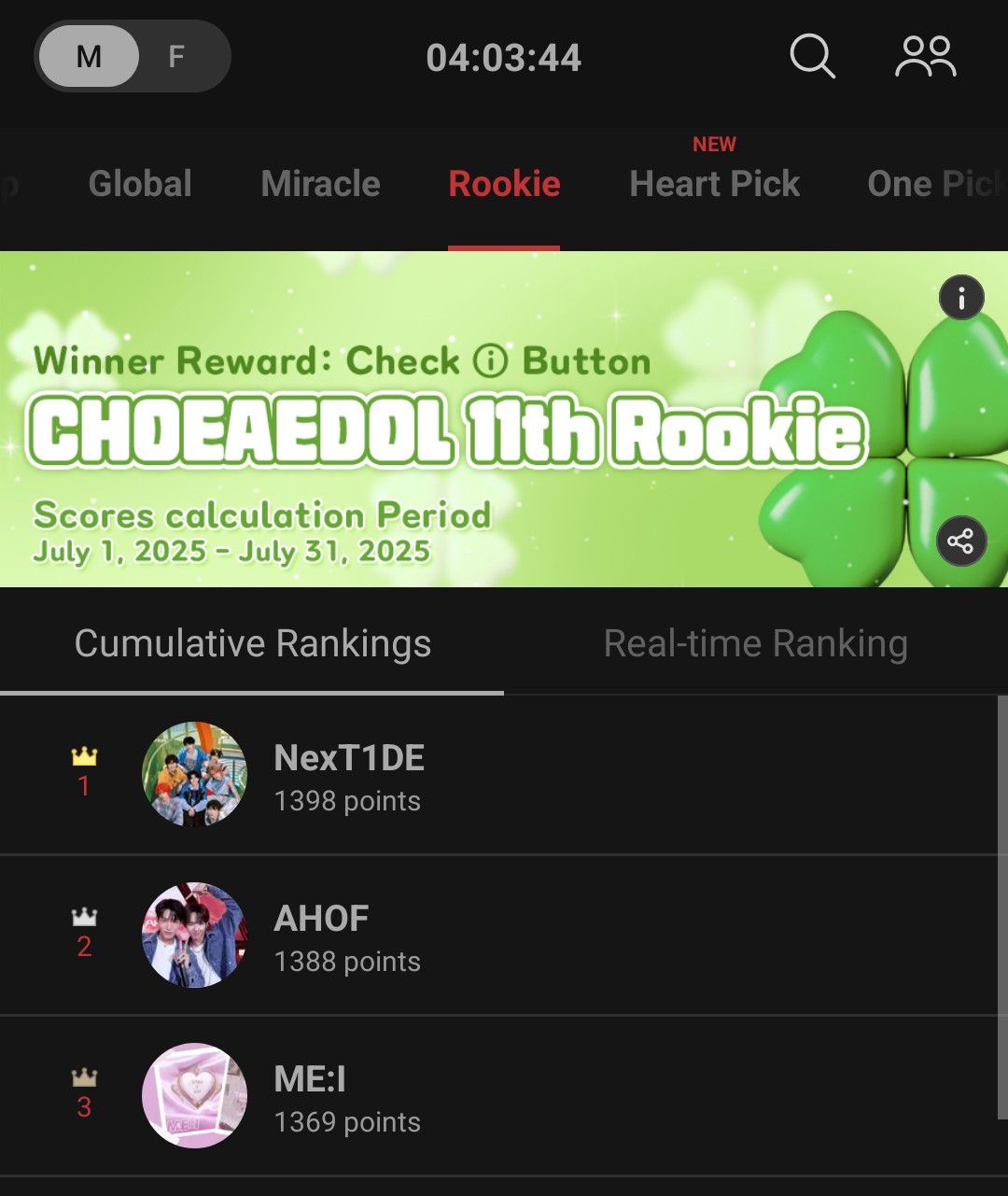
Task: Share the CHOEAEDOL Rookie banner
Action: point(960,541)
